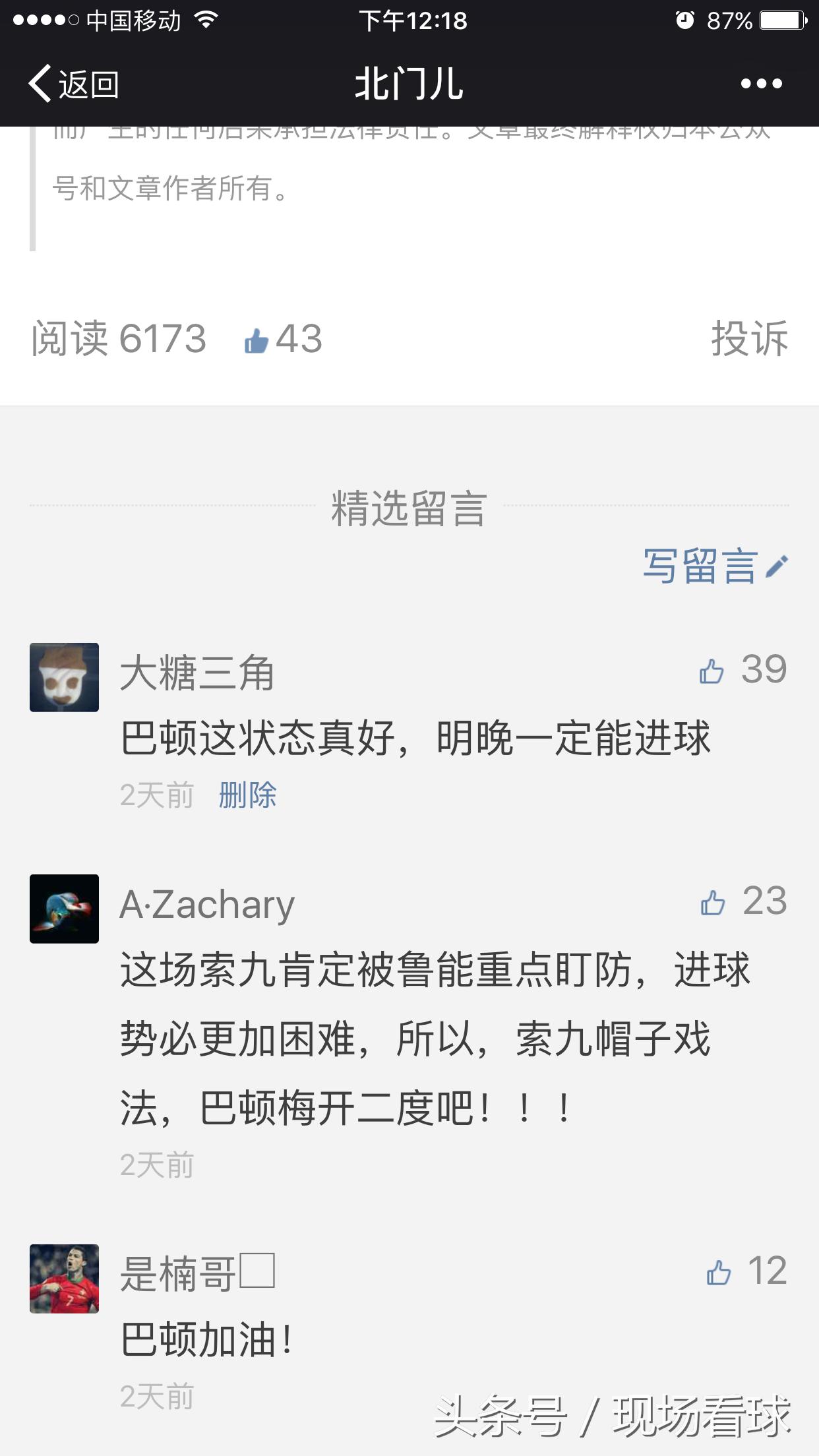819x1456 pixels.
Task: Tap the like icon on A·Zachary's comment
Action: tap(712, 904)
